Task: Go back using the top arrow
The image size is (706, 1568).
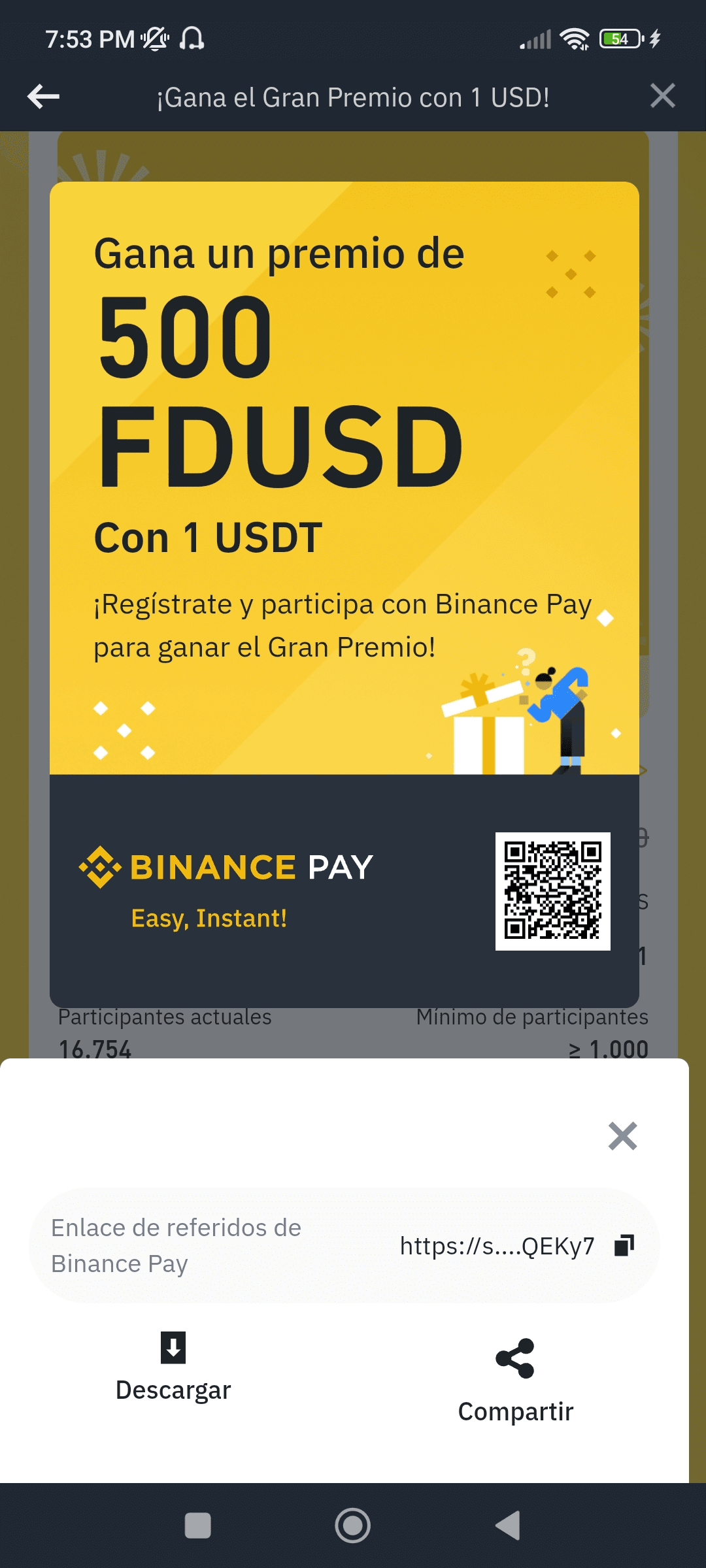Action: [43, 97]
